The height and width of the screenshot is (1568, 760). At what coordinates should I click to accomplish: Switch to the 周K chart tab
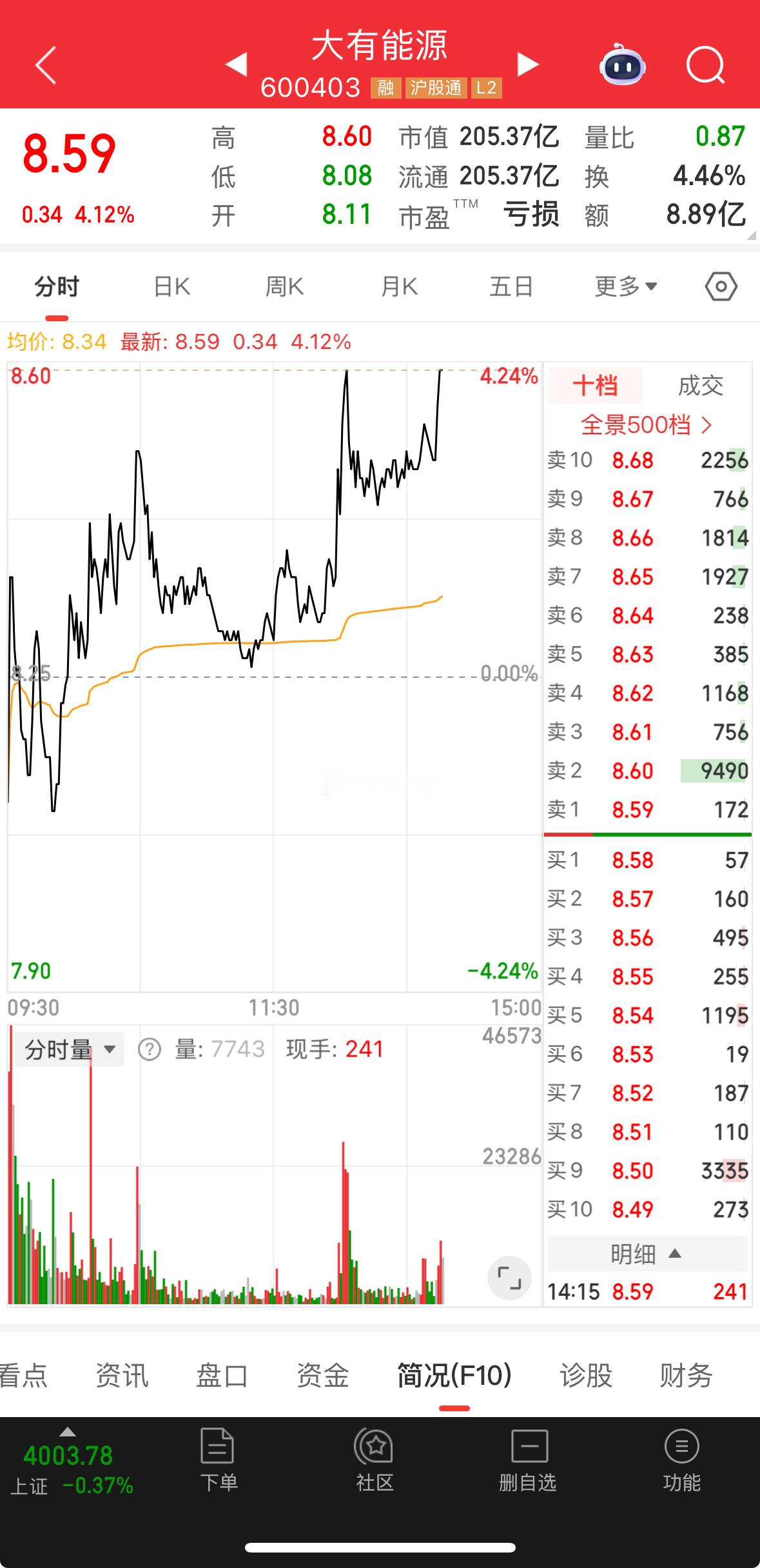tap(284, 286)
